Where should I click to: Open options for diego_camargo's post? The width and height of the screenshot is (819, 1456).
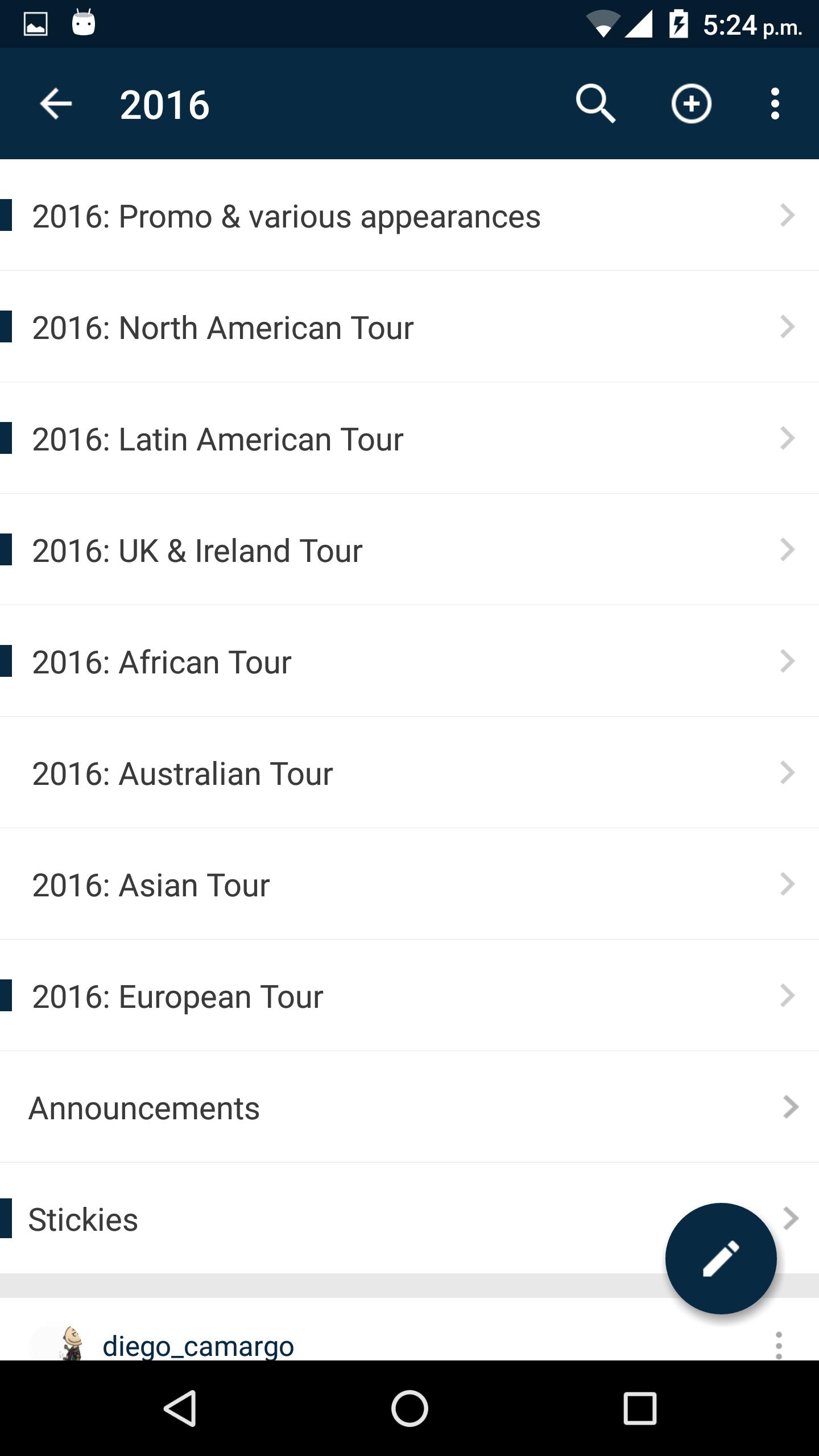click(779, 1345)
